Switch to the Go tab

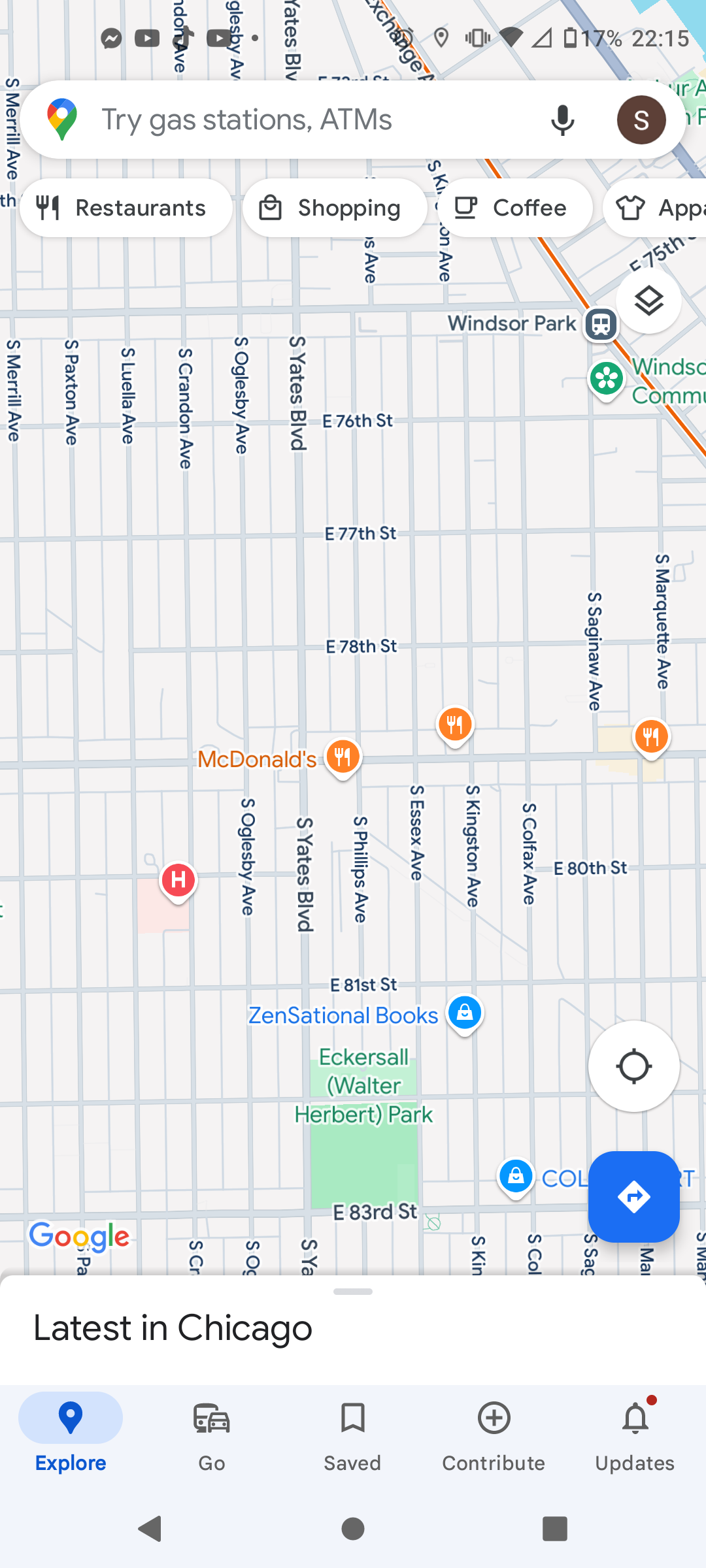pos(212,1435)
